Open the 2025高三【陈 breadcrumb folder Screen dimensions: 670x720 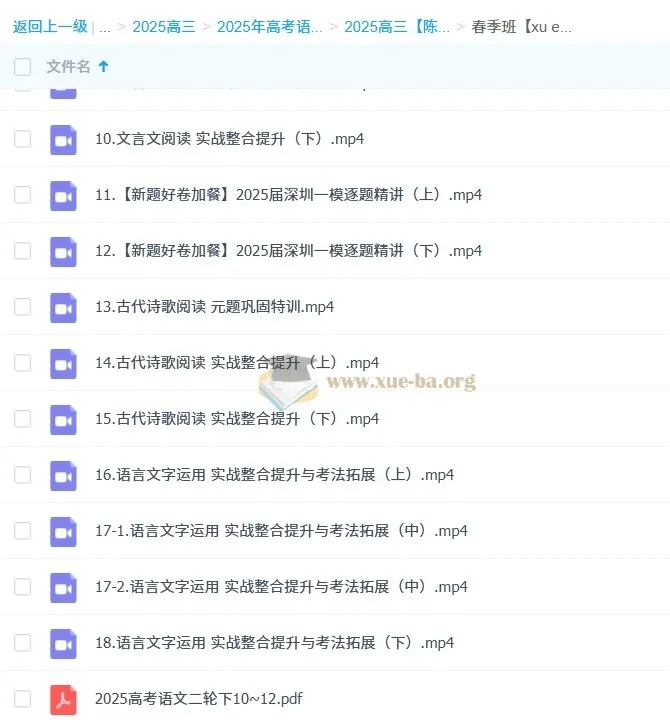point(396,27)
